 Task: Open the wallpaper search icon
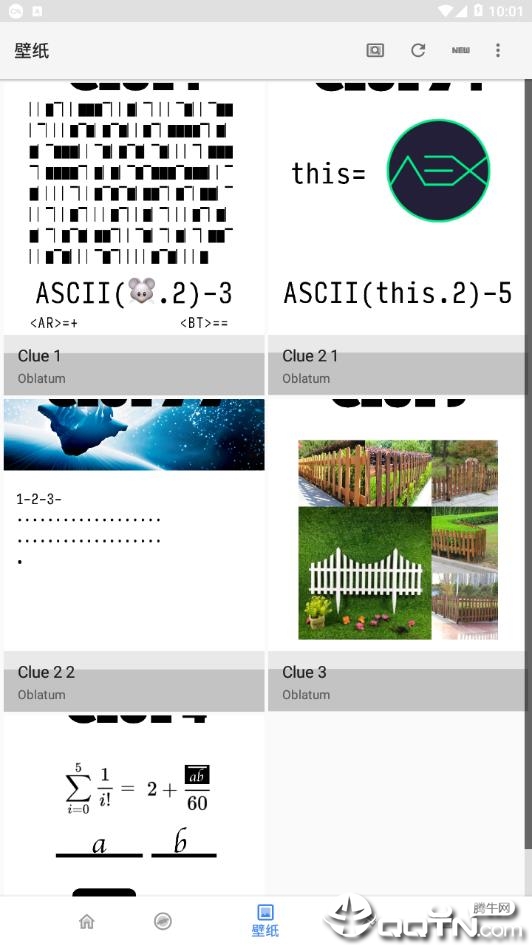[375, 51]
